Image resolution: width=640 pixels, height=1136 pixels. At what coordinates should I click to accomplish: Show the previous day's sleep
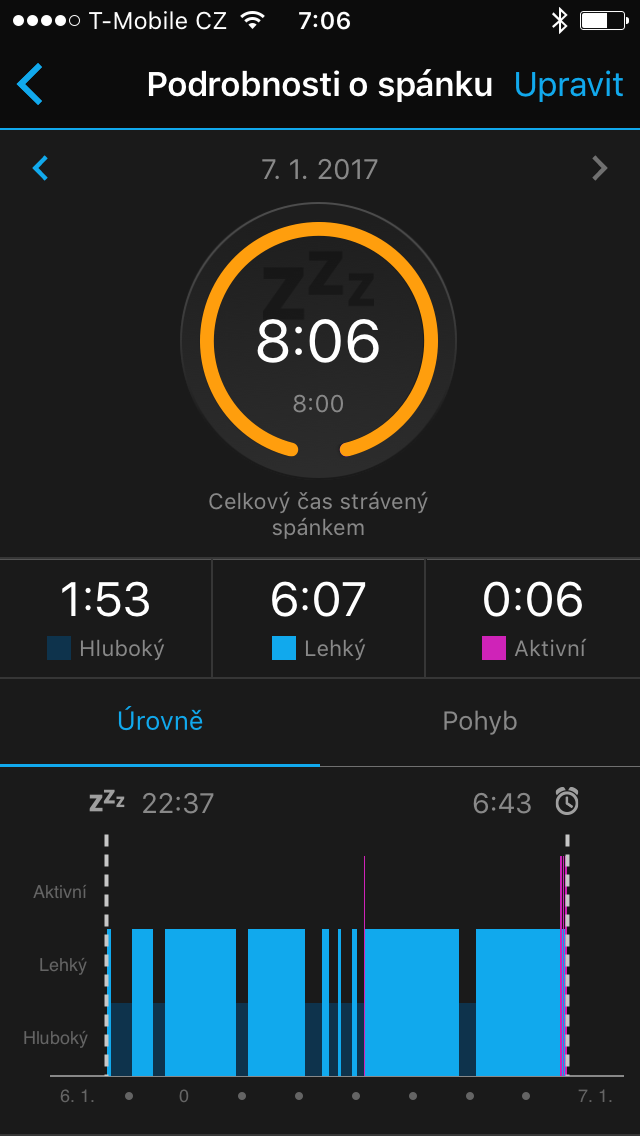41,169
